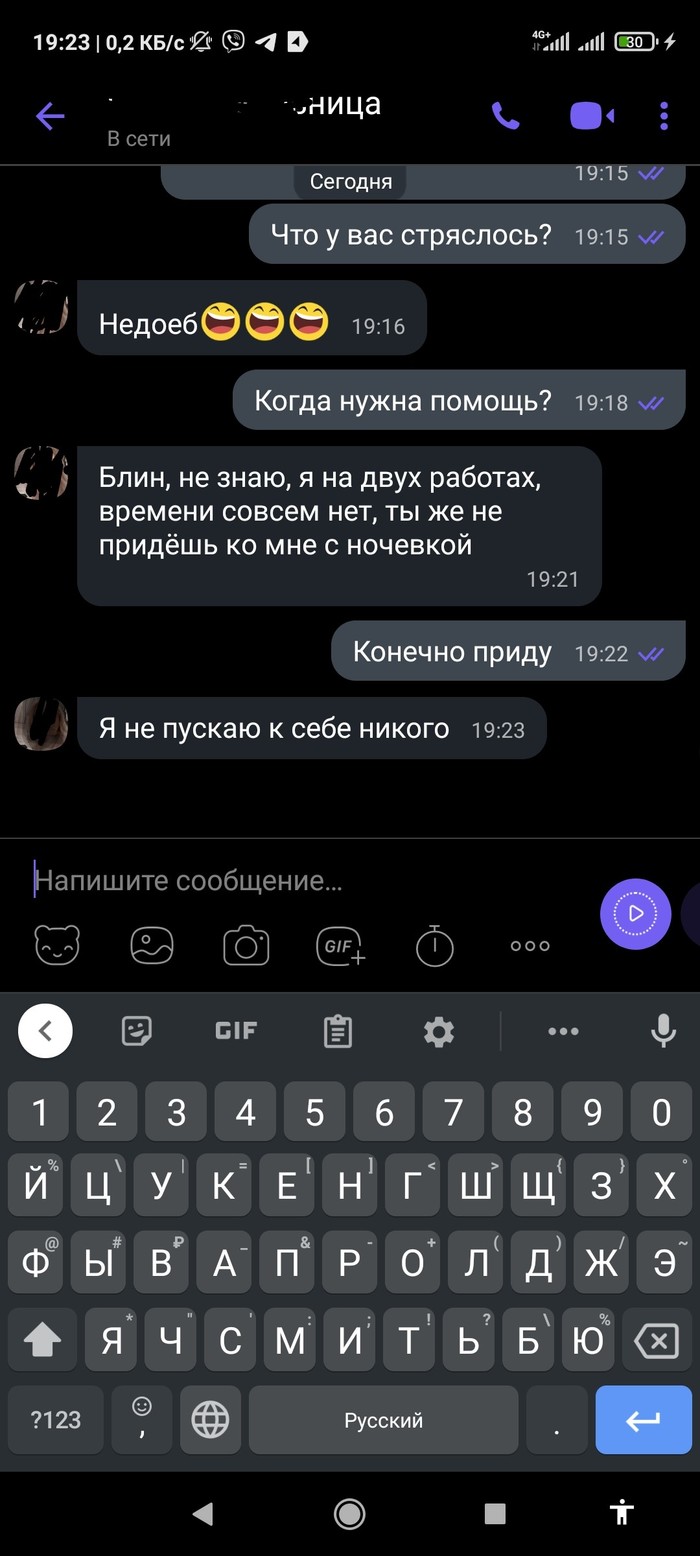
Task: Open the keyboard's GIF search
Action: [236, 1031]
